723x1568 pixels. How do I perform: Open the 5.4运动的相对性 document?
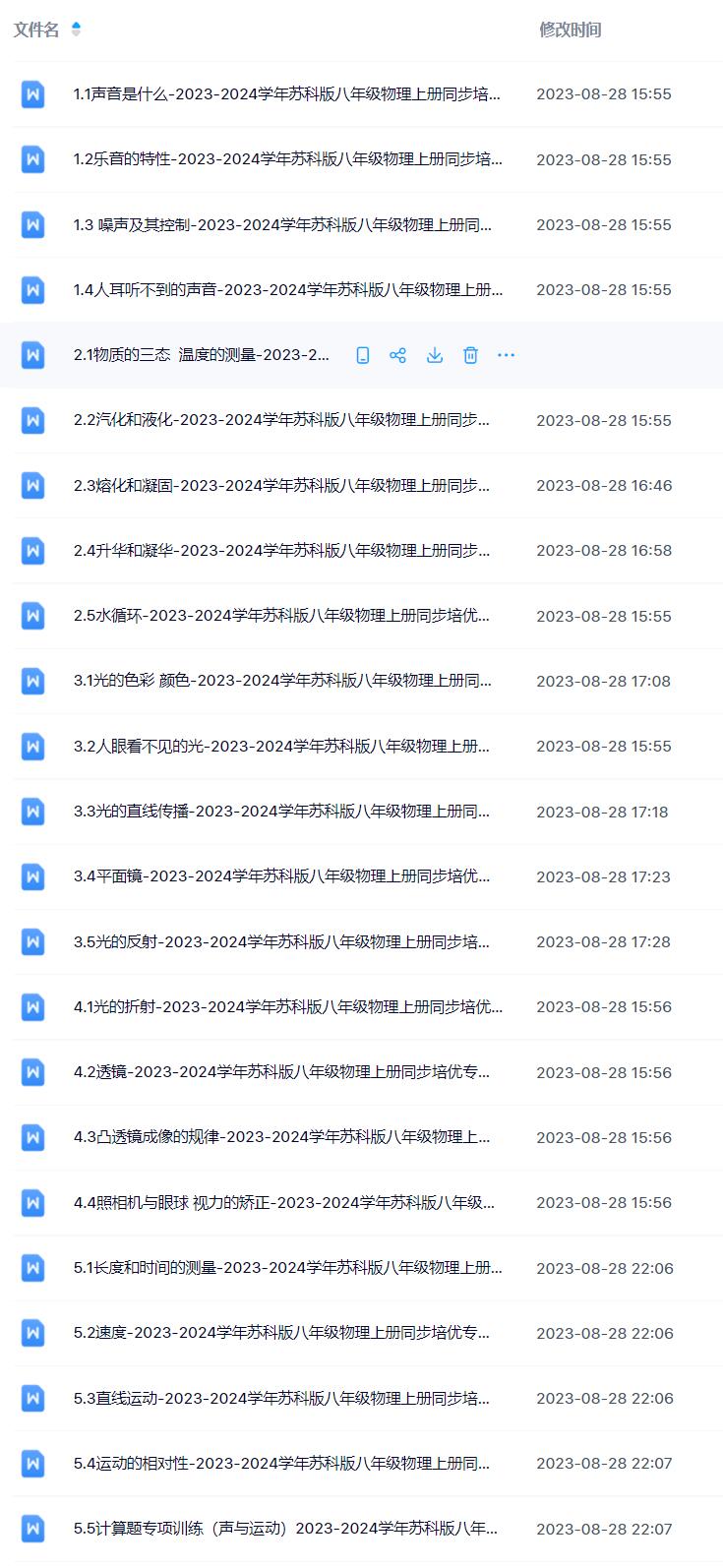pos(281,1464)
